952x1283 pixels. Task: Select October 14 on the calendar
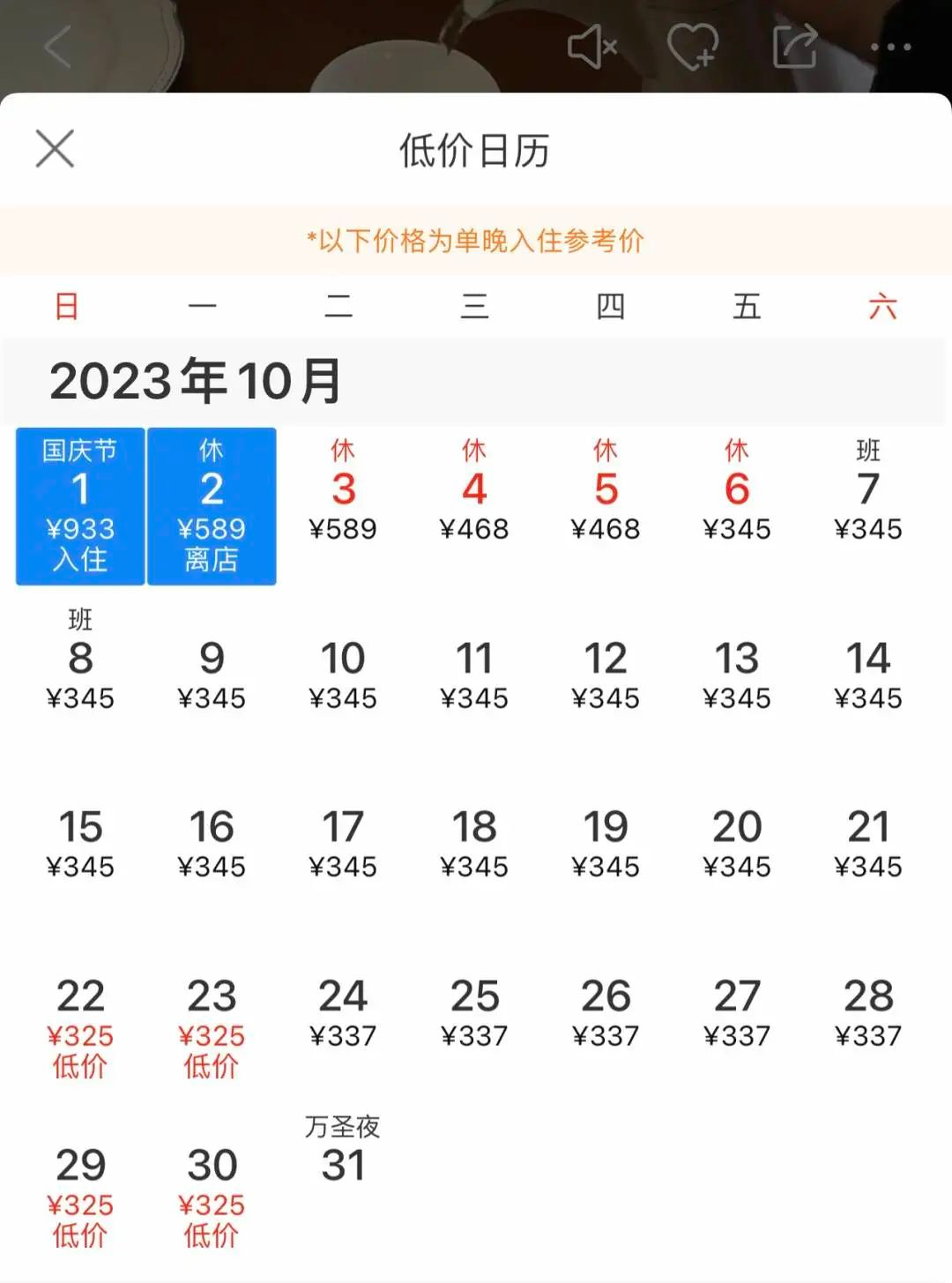868,674
